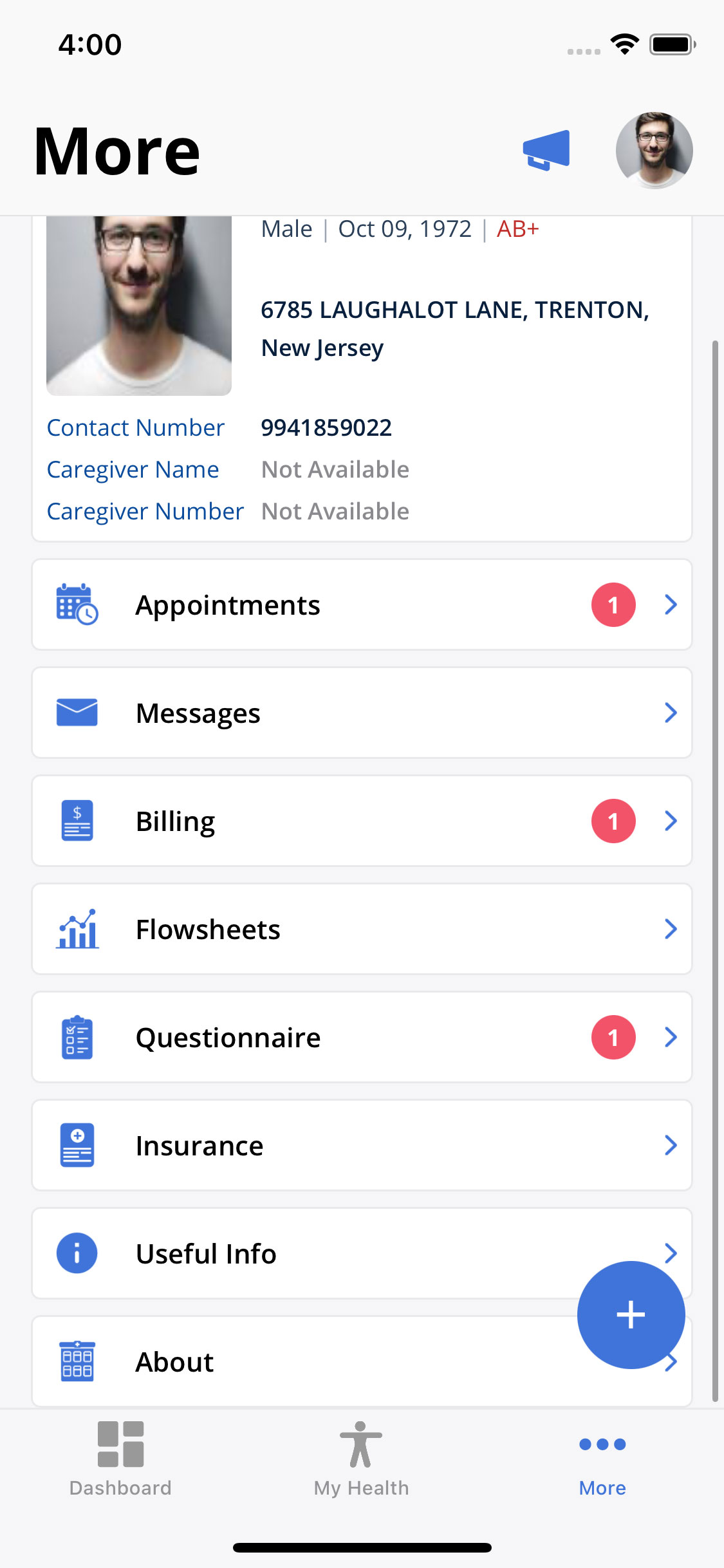
Task: Open the announcements megaphone icon
Action: pyautogui.click(x=546, y=151)
